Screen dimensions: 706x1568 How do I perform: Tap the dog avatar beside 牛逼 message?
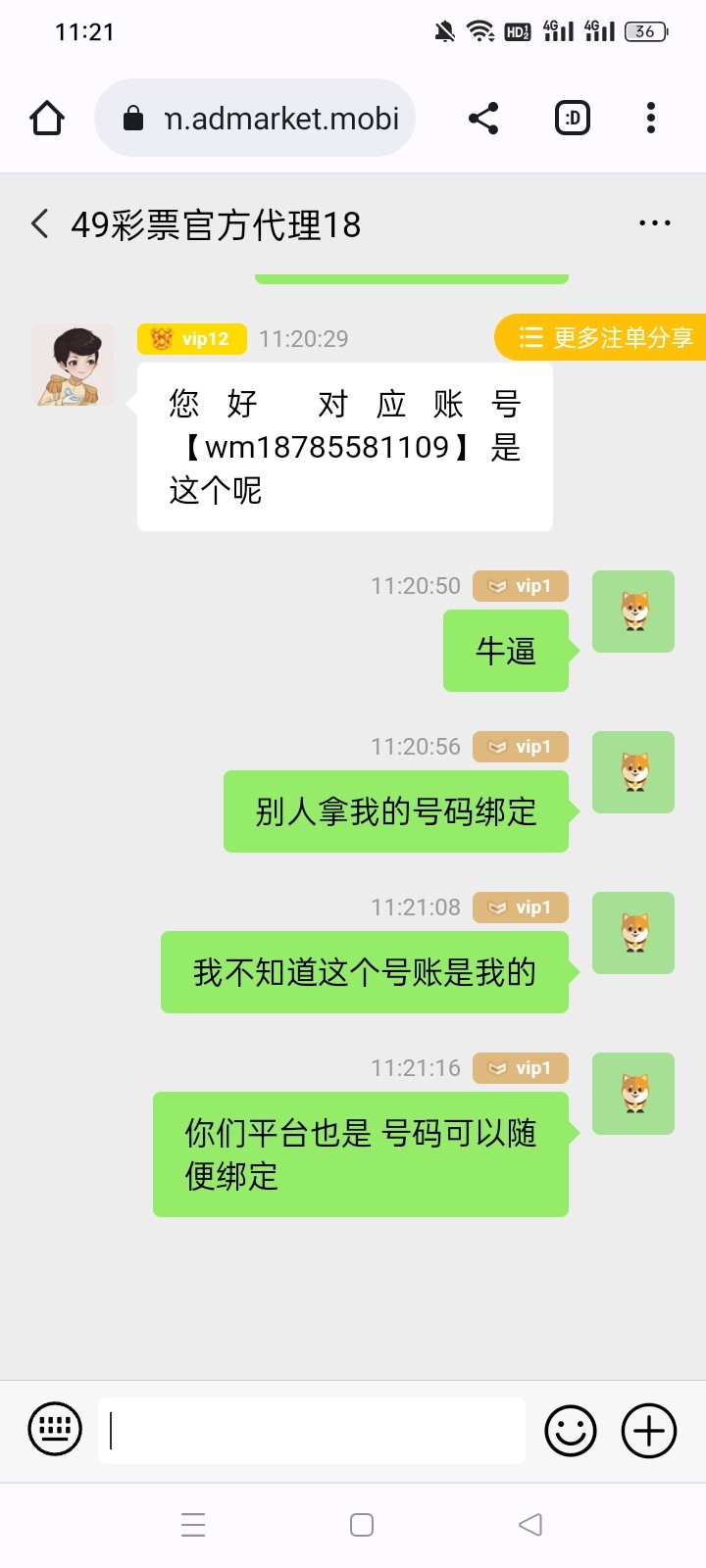632,610
